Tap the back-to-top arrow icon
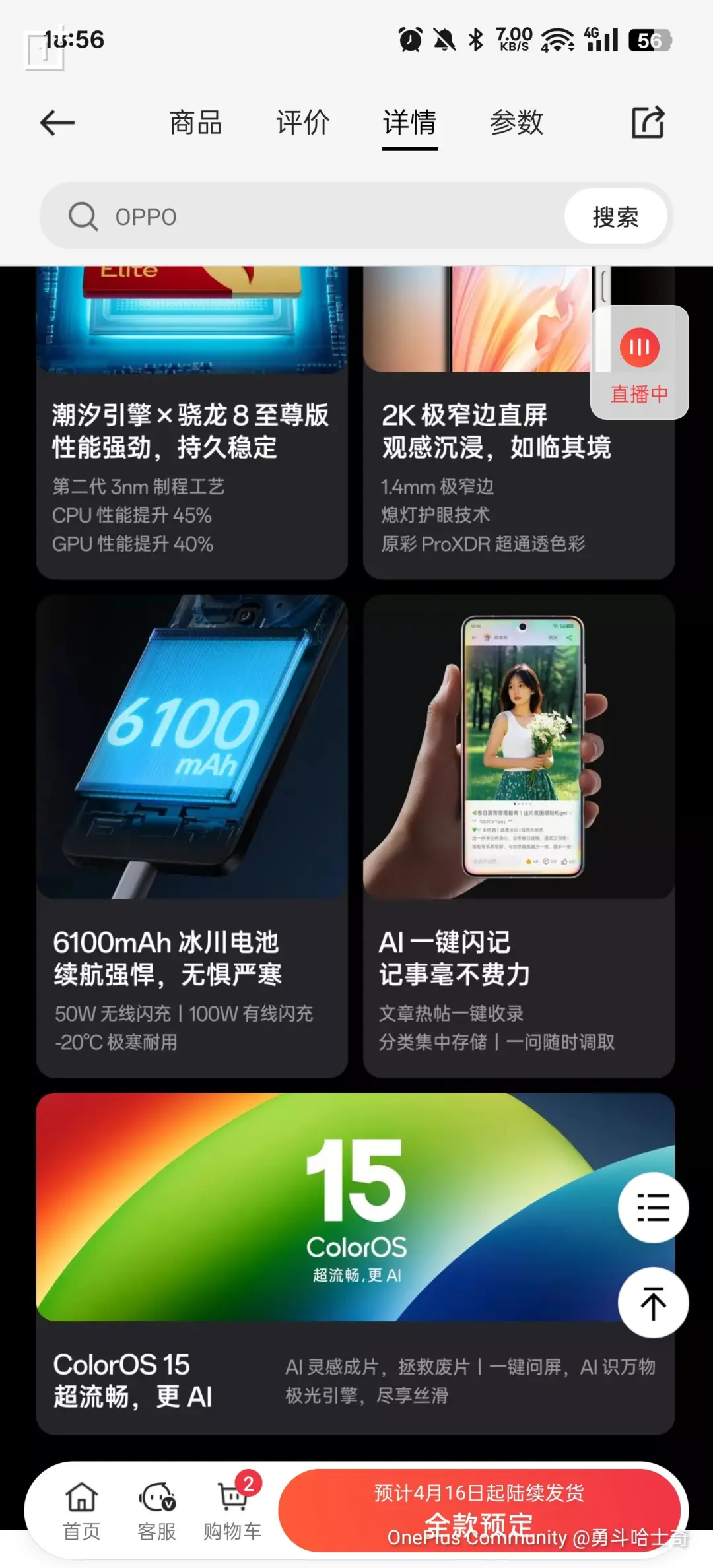Viewport: 713px width, 1568px height. (x=652, y=1303)
